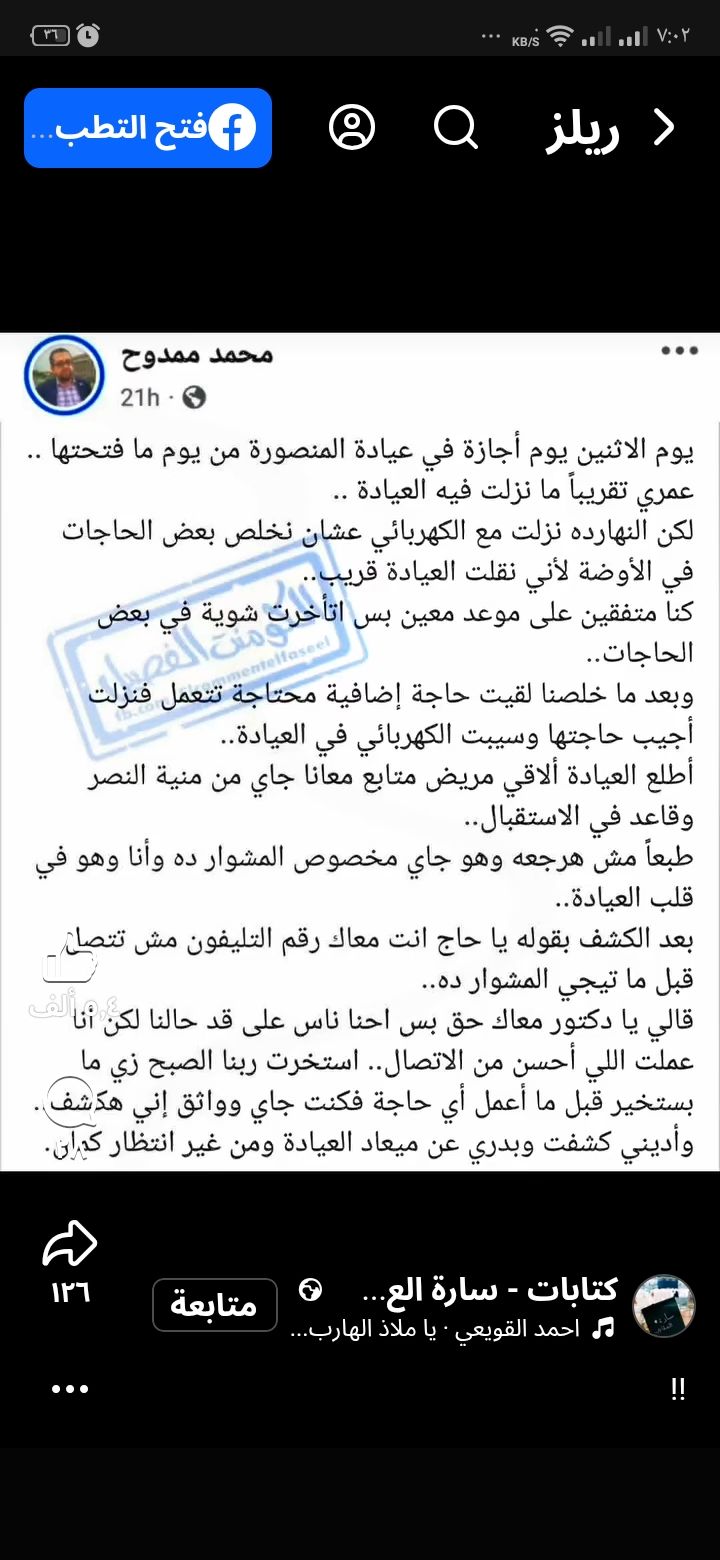
Task: Open search in the Reels top bar
Action: [x=456, y=128]
